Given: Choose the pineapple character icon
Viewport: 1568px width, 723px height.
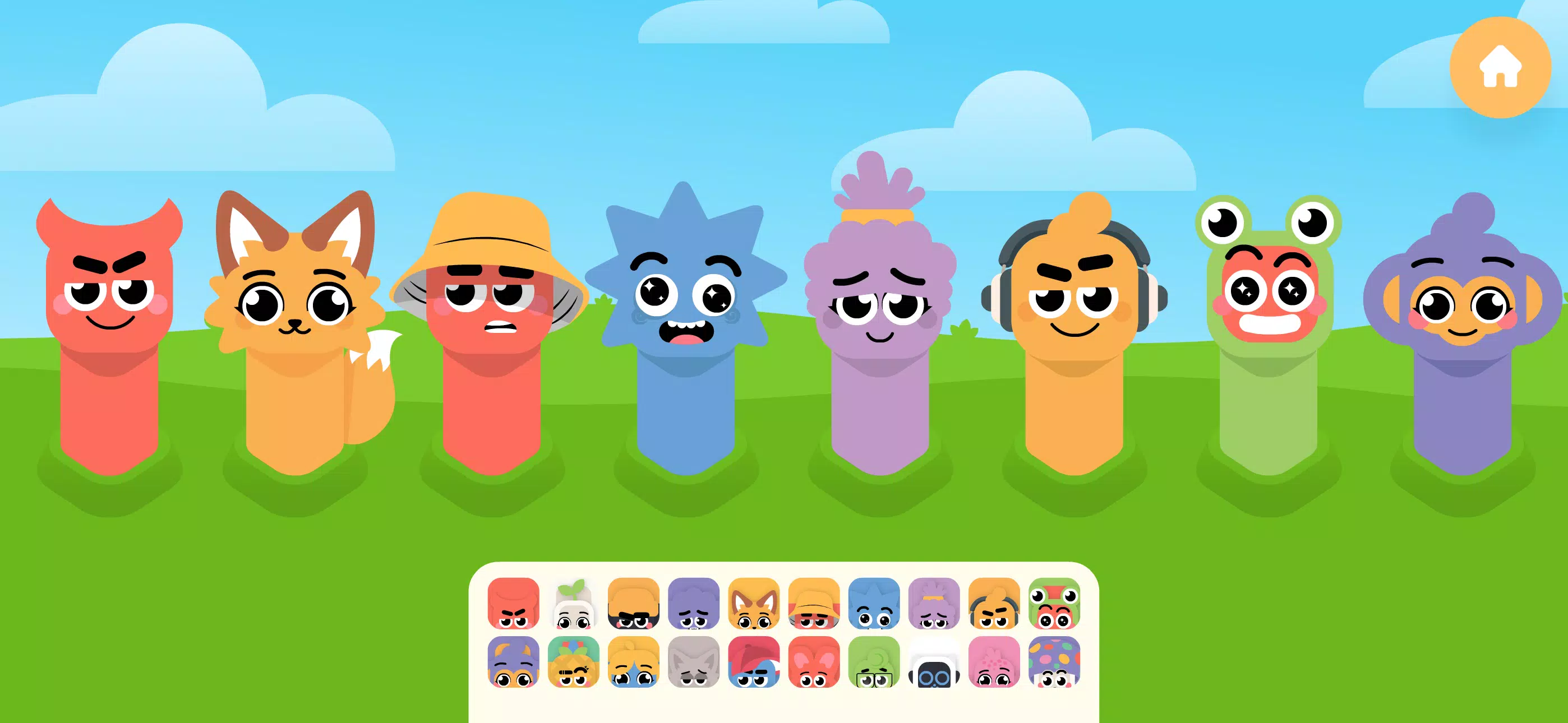Looking at the screenshot, I should tap(573, 662).
